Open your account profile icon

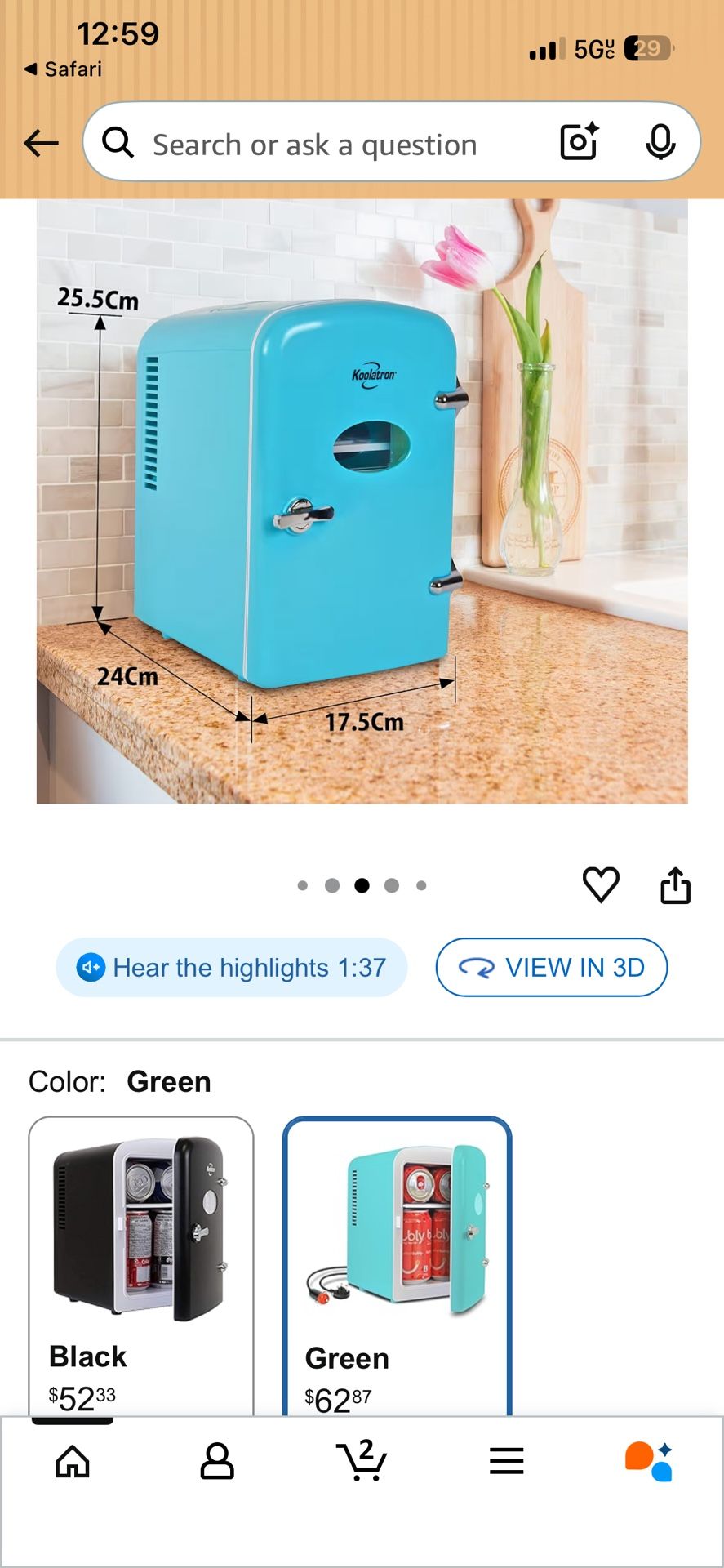click(x=217, y=1462)
